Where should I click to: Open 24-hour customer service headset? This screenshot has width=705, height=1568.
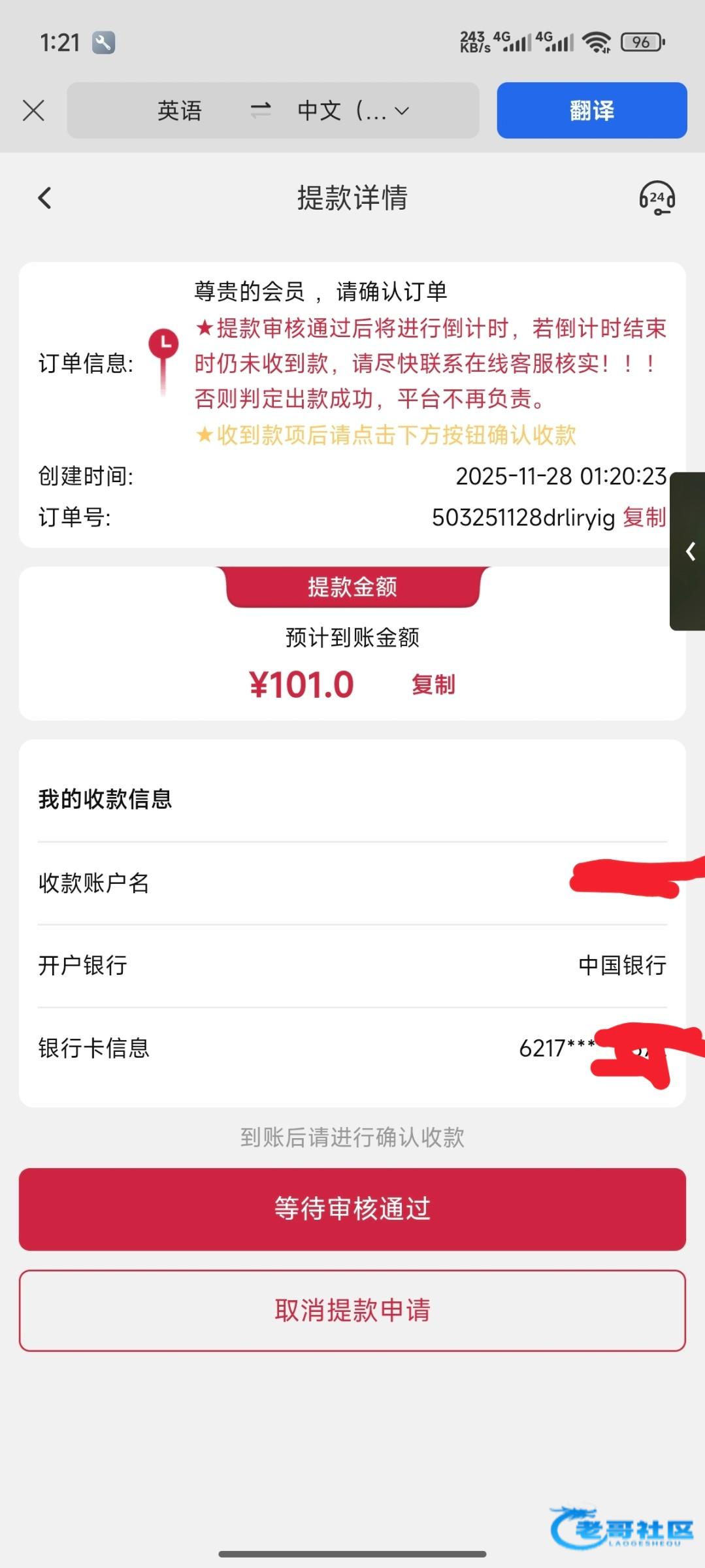click(657, 198)
